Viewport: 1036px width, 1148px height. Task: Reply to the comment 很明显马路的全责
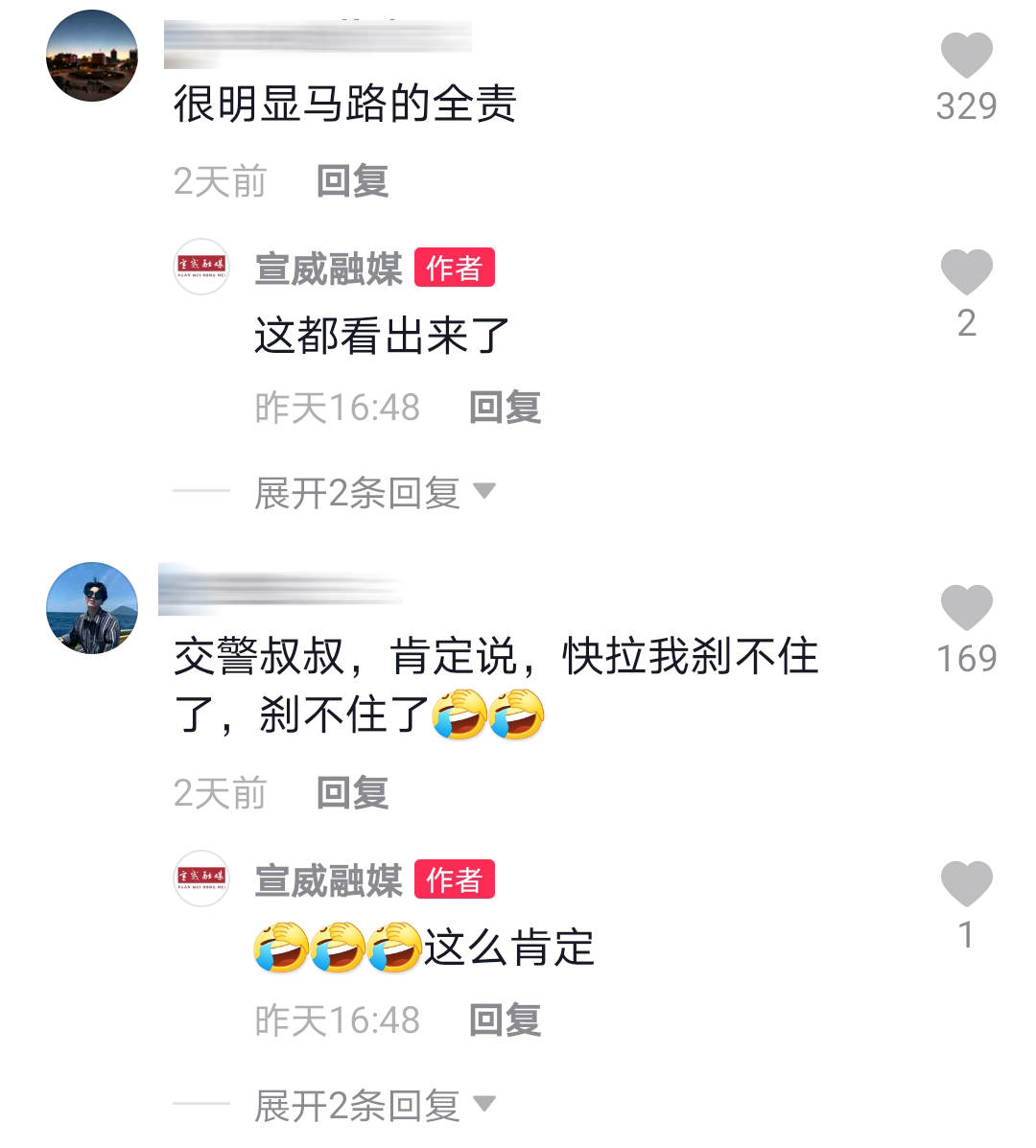(352, 181)
